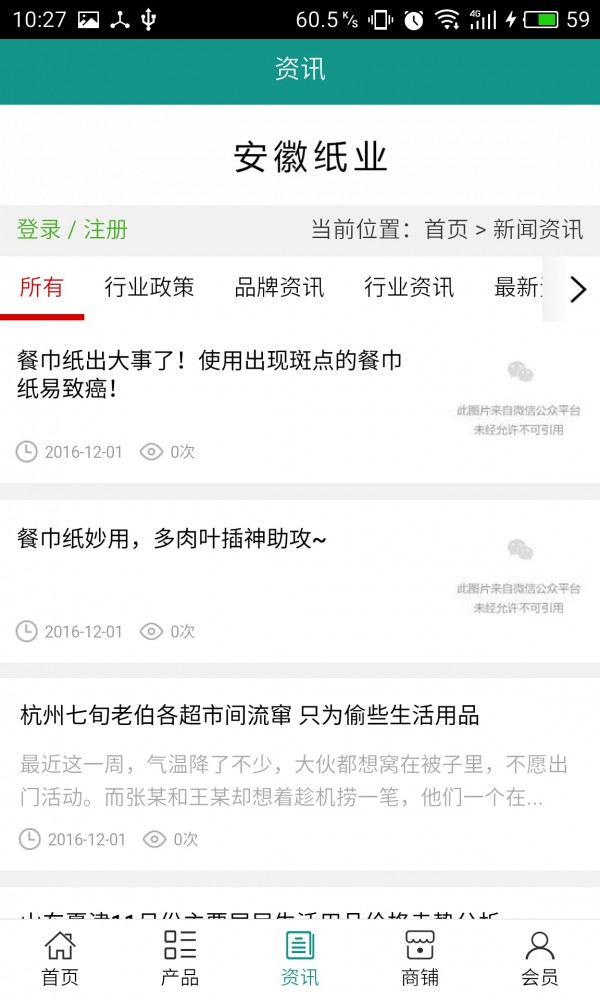This screenshot has height=1000, width=600.
Task: Open the 会员 bottom tab
Action: click(x=540, y=958)
